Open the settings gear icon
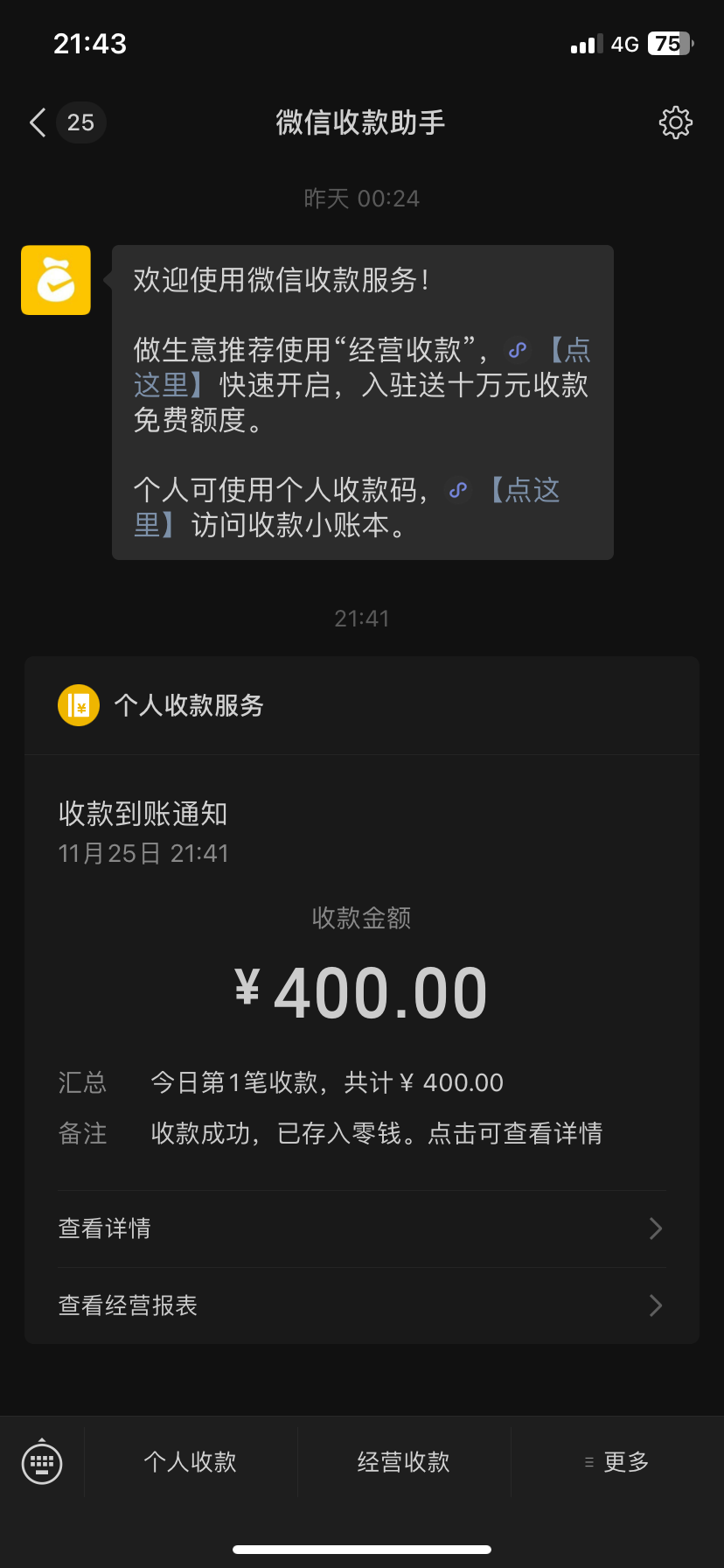This screenshot has height=1568, width=724. [675, 122]
